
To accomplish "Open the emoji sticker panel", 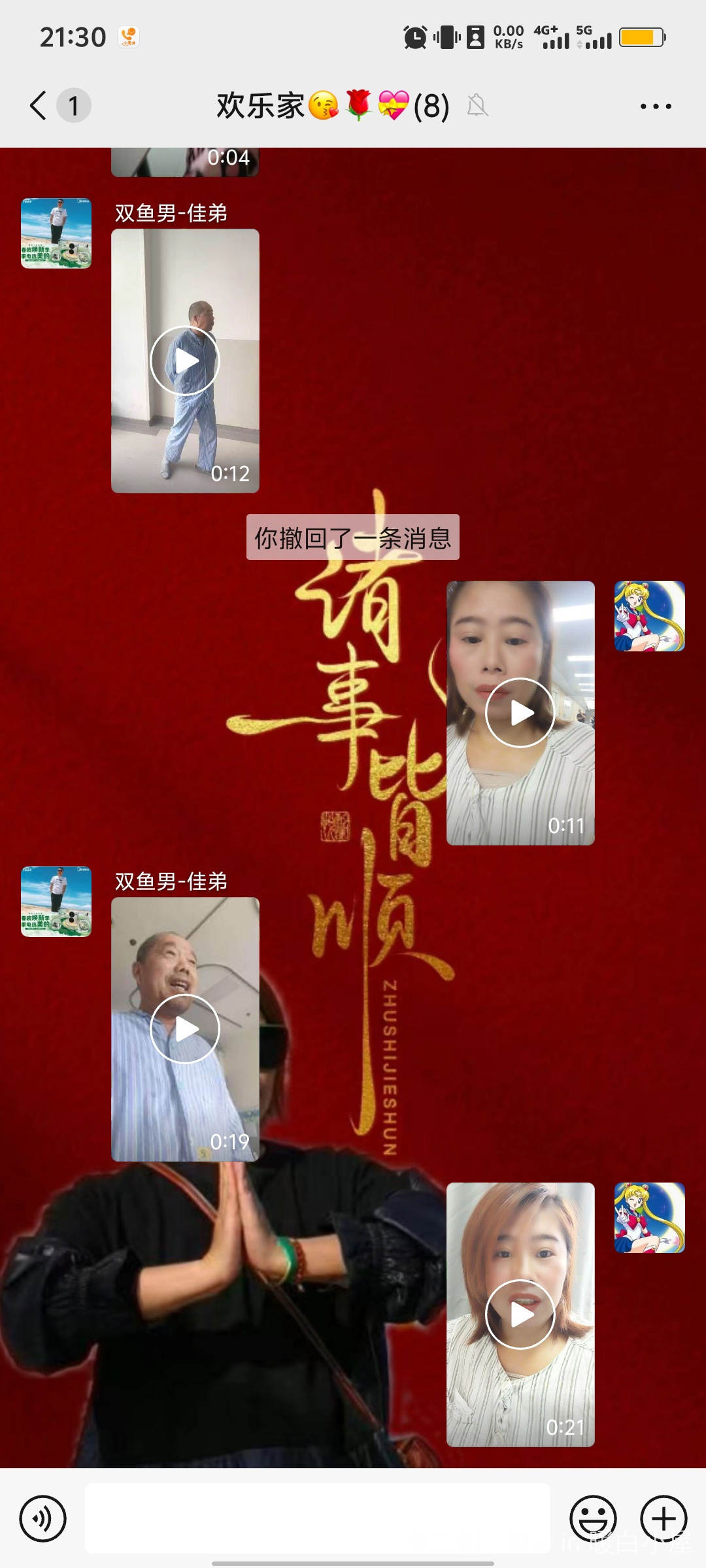I will pyautogui.click(x=593, y=1518).
